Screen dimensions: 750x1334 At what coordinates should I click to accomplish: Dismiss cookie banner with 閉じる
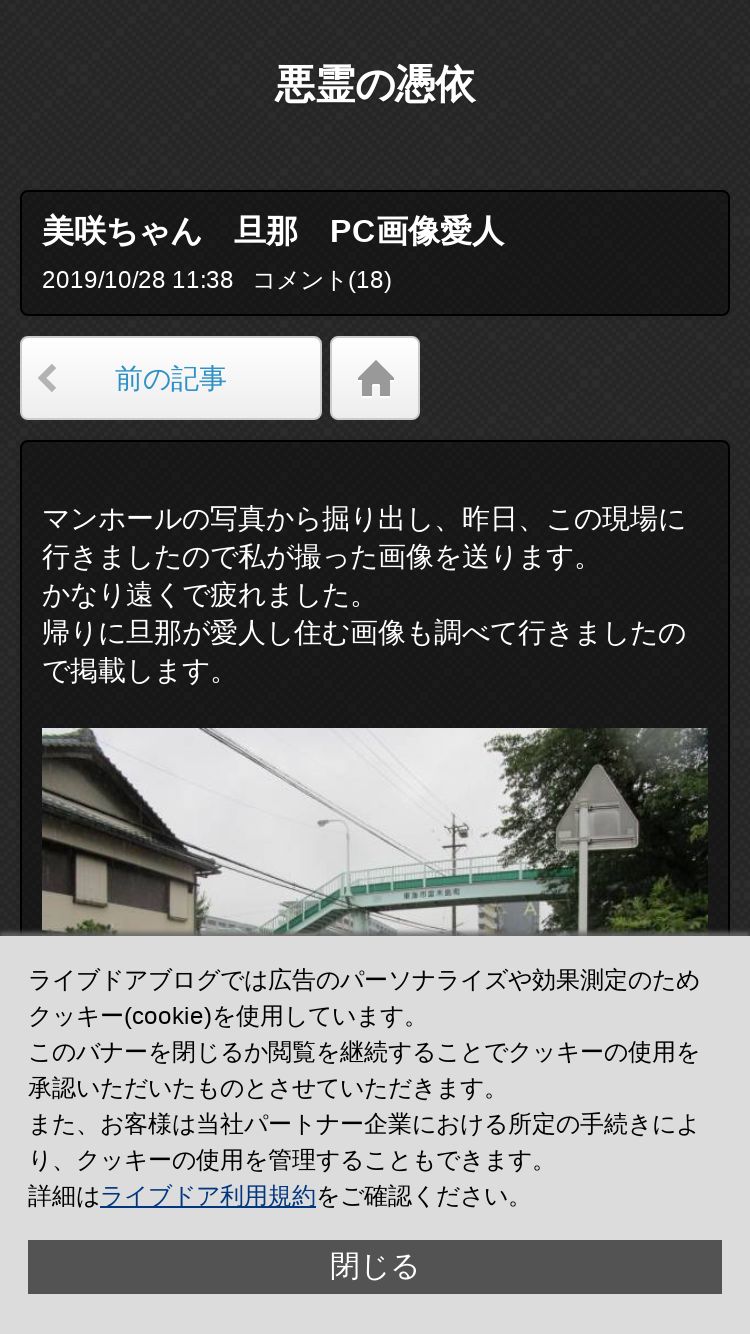375,1267
